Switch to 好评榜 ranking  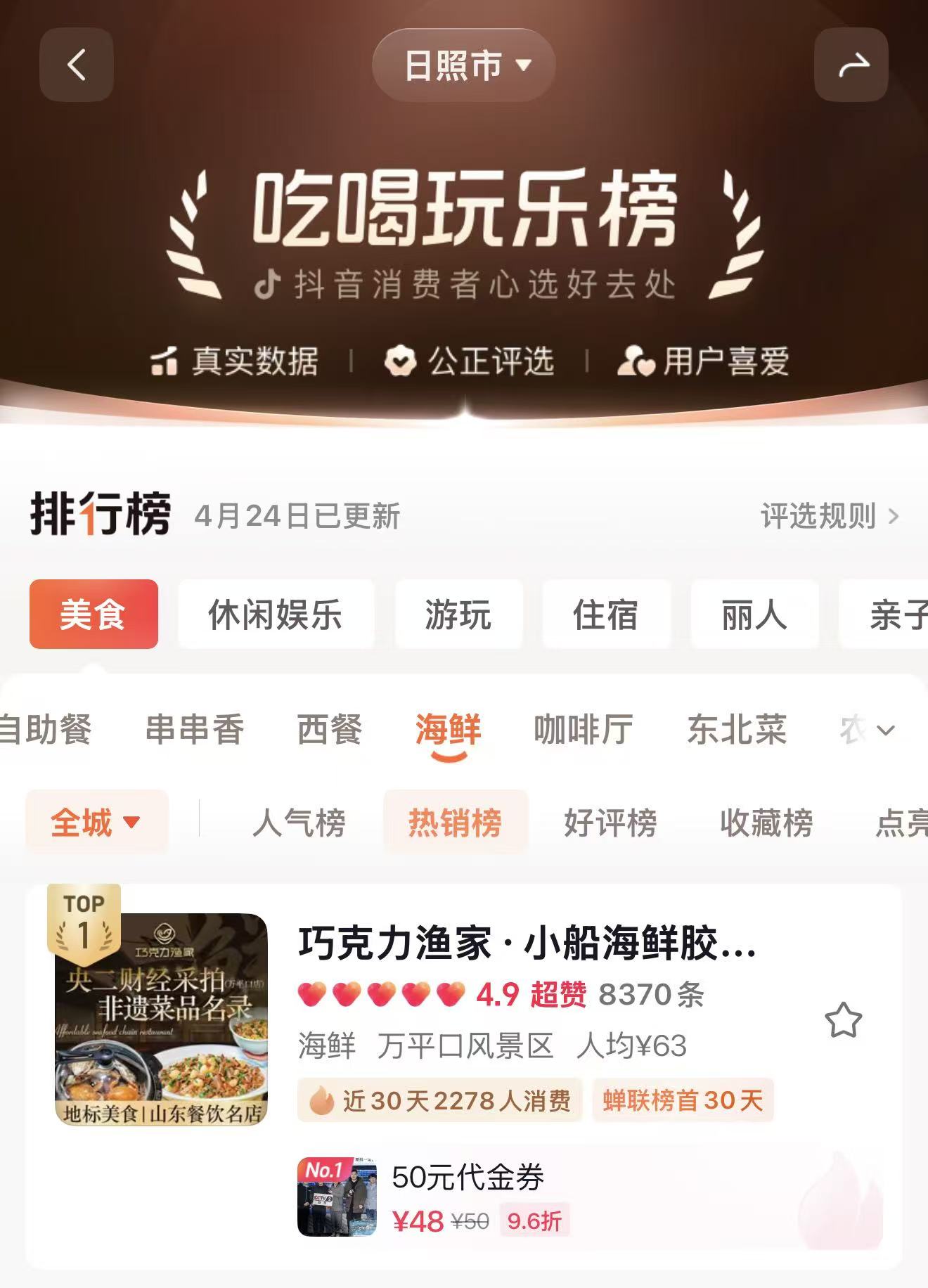(610, 822)
